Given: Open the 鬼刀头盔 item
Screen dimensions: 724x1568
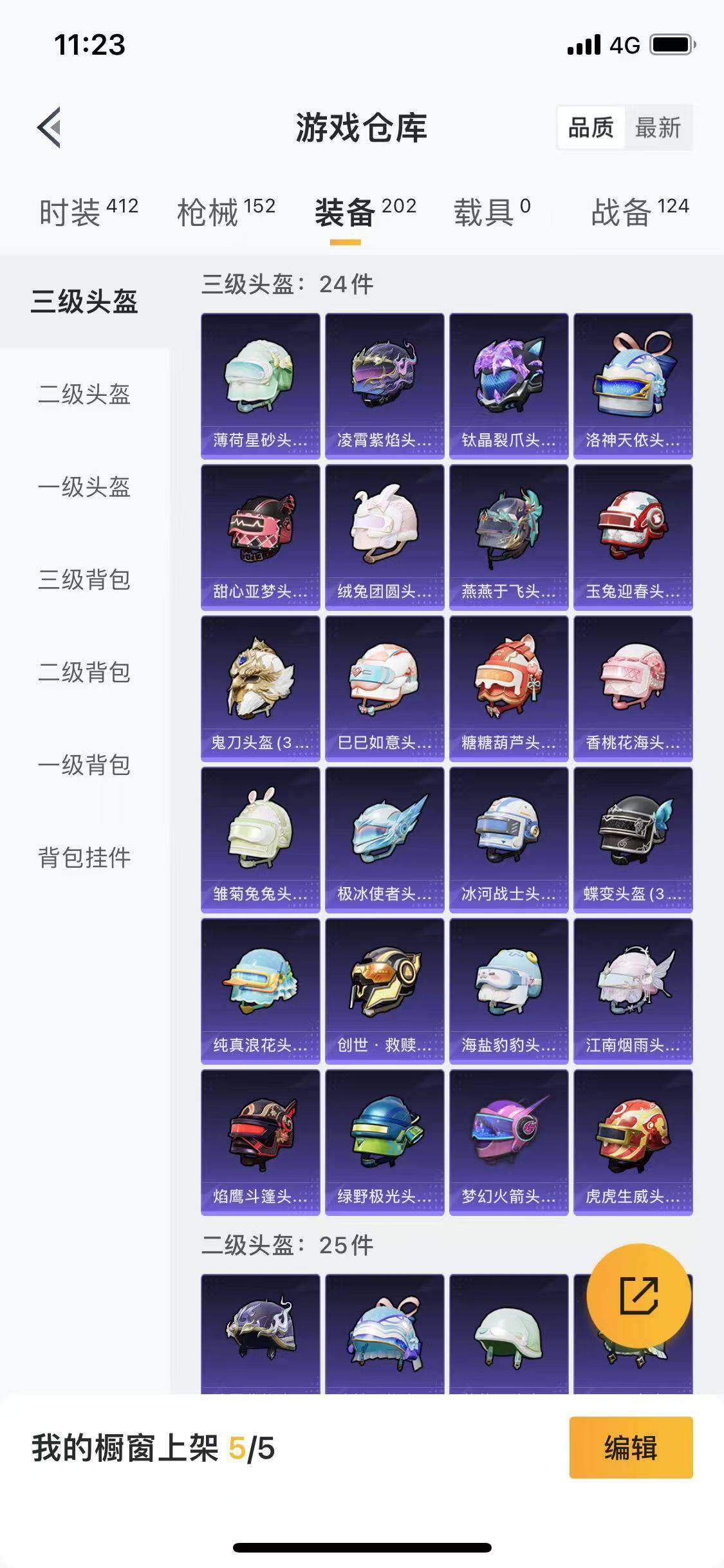Looking at the screenshot, I should tap(259, 687).
